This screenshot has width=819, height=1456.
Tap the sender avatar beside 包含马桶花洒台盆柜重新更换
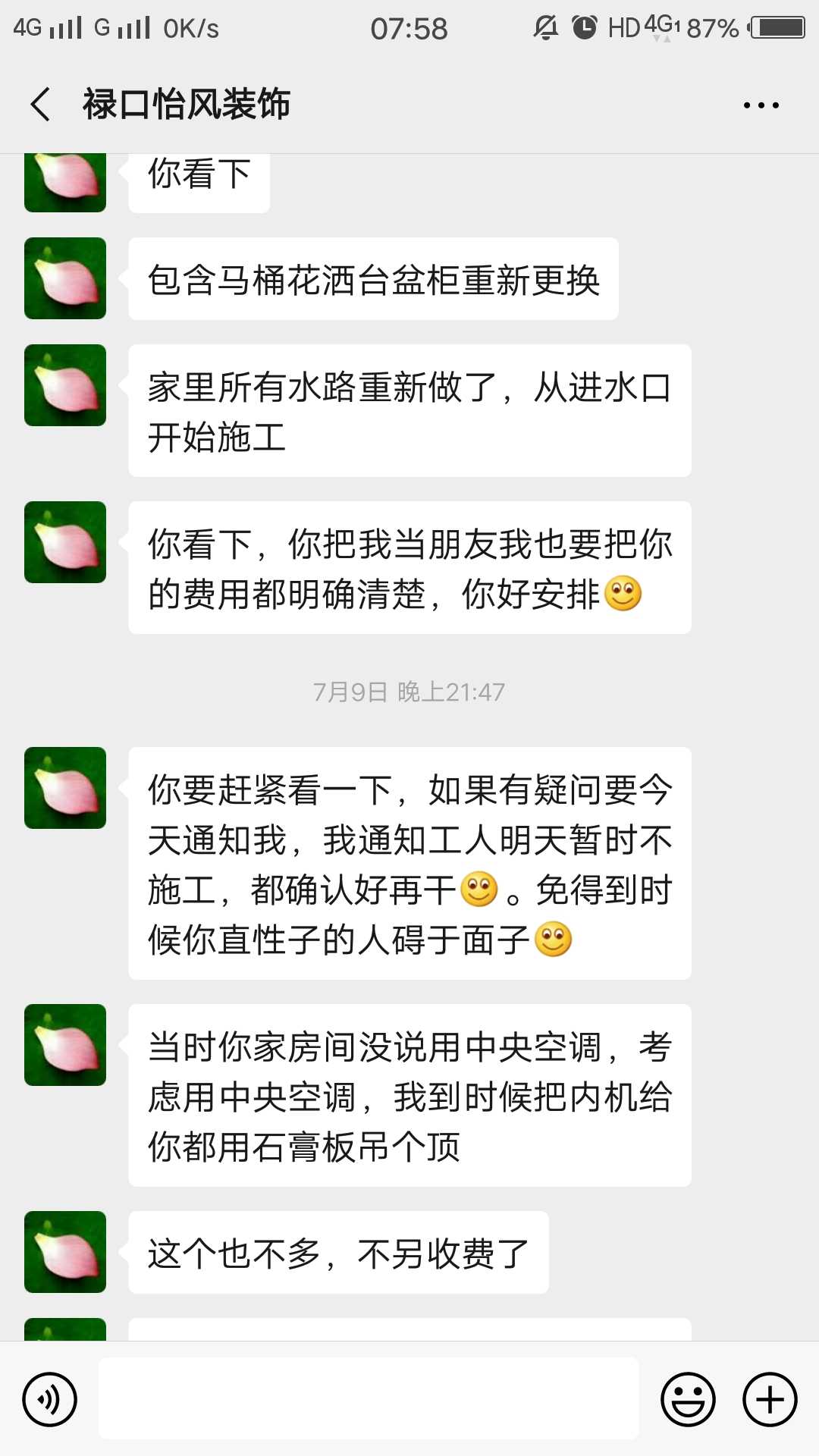(65, 278)
